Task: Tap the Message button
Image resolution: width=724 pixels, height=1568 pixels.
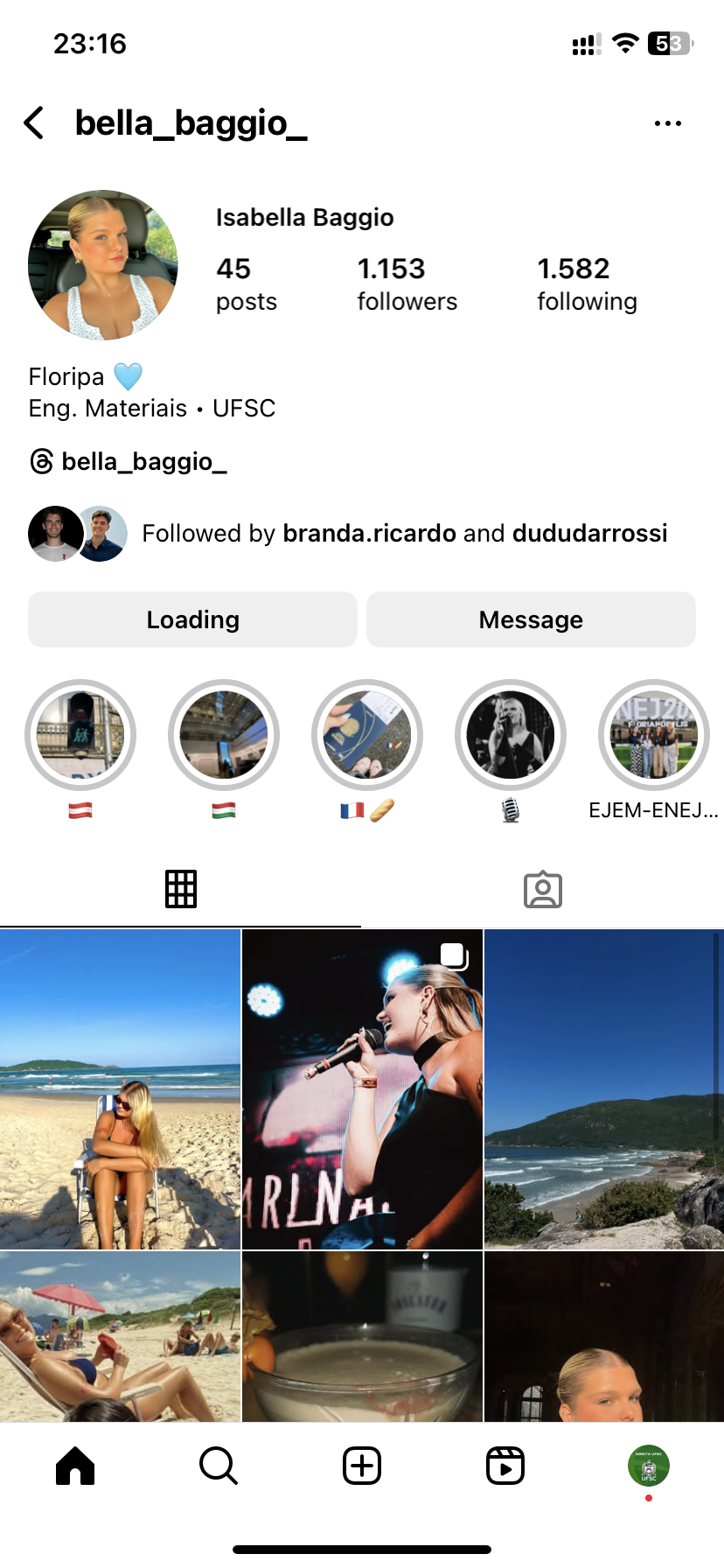Action: [531, 619]
